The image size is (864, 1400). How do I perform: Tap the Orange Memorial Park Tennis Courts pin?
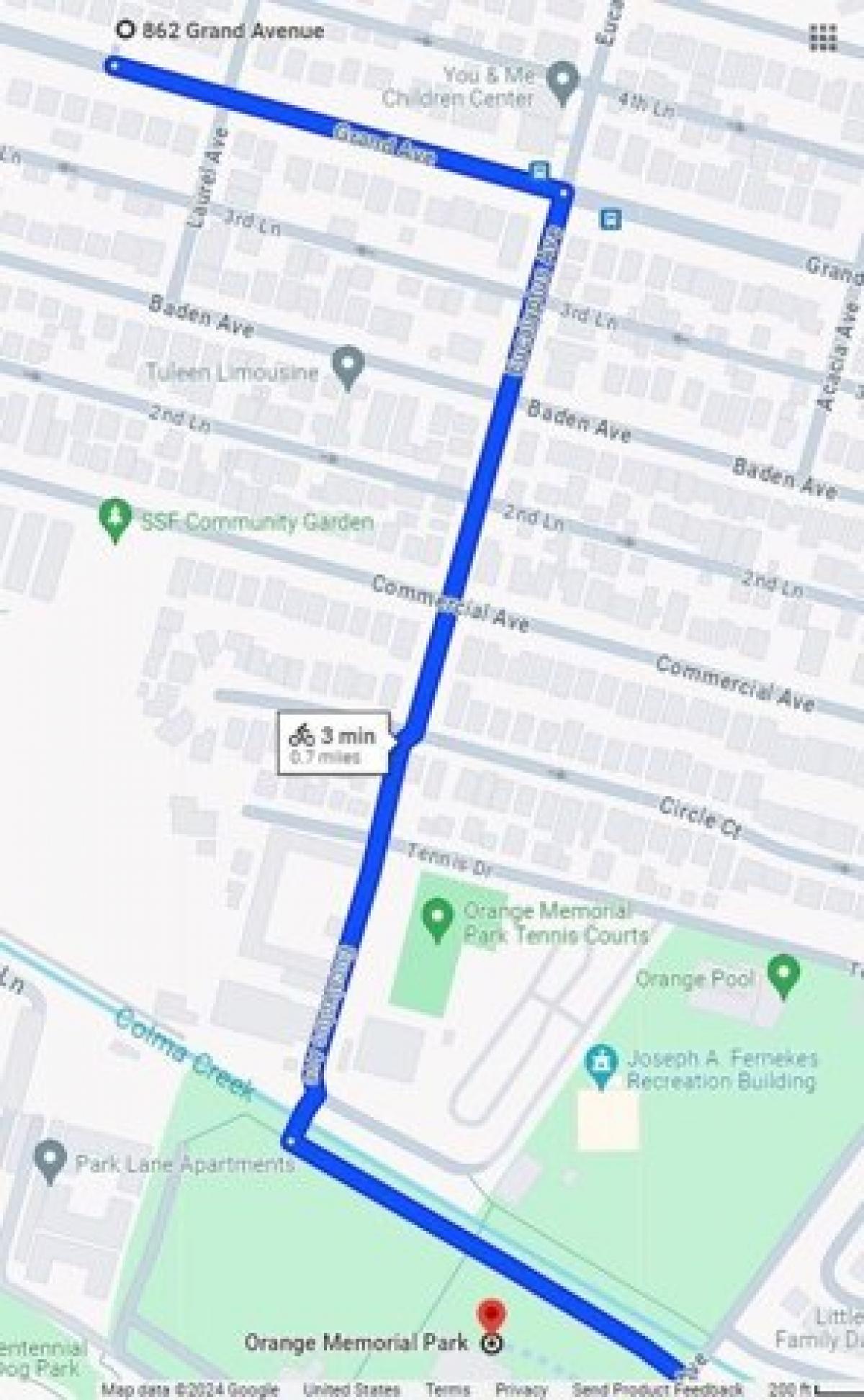coord(437,919)
